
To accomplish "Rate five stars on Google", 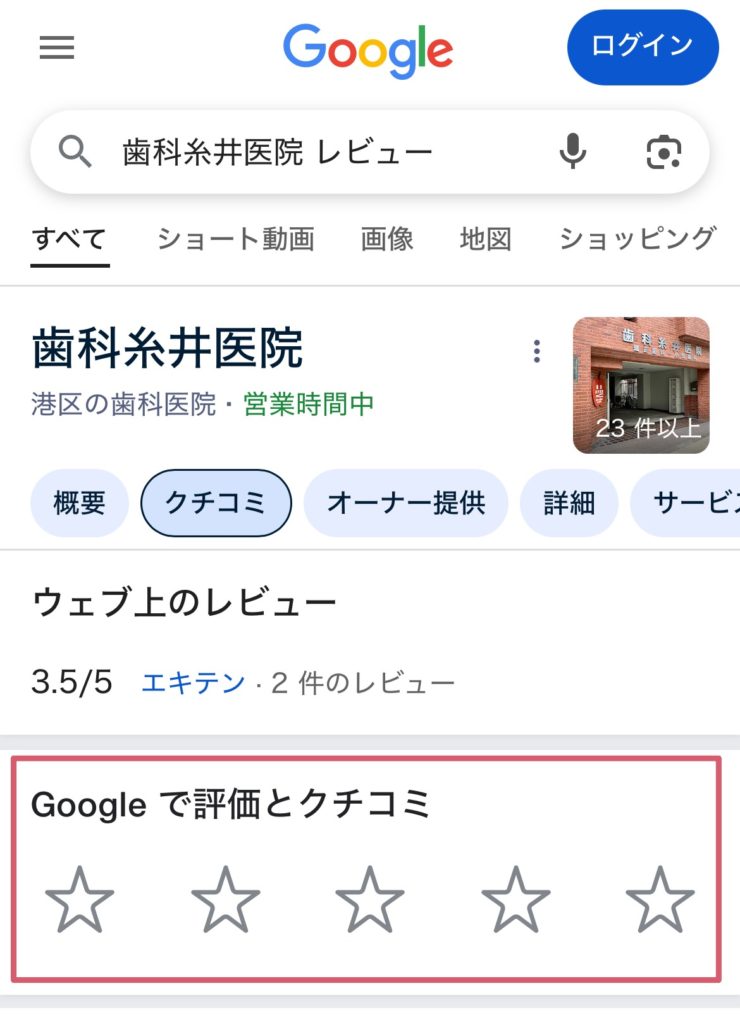I will (660, 899).
